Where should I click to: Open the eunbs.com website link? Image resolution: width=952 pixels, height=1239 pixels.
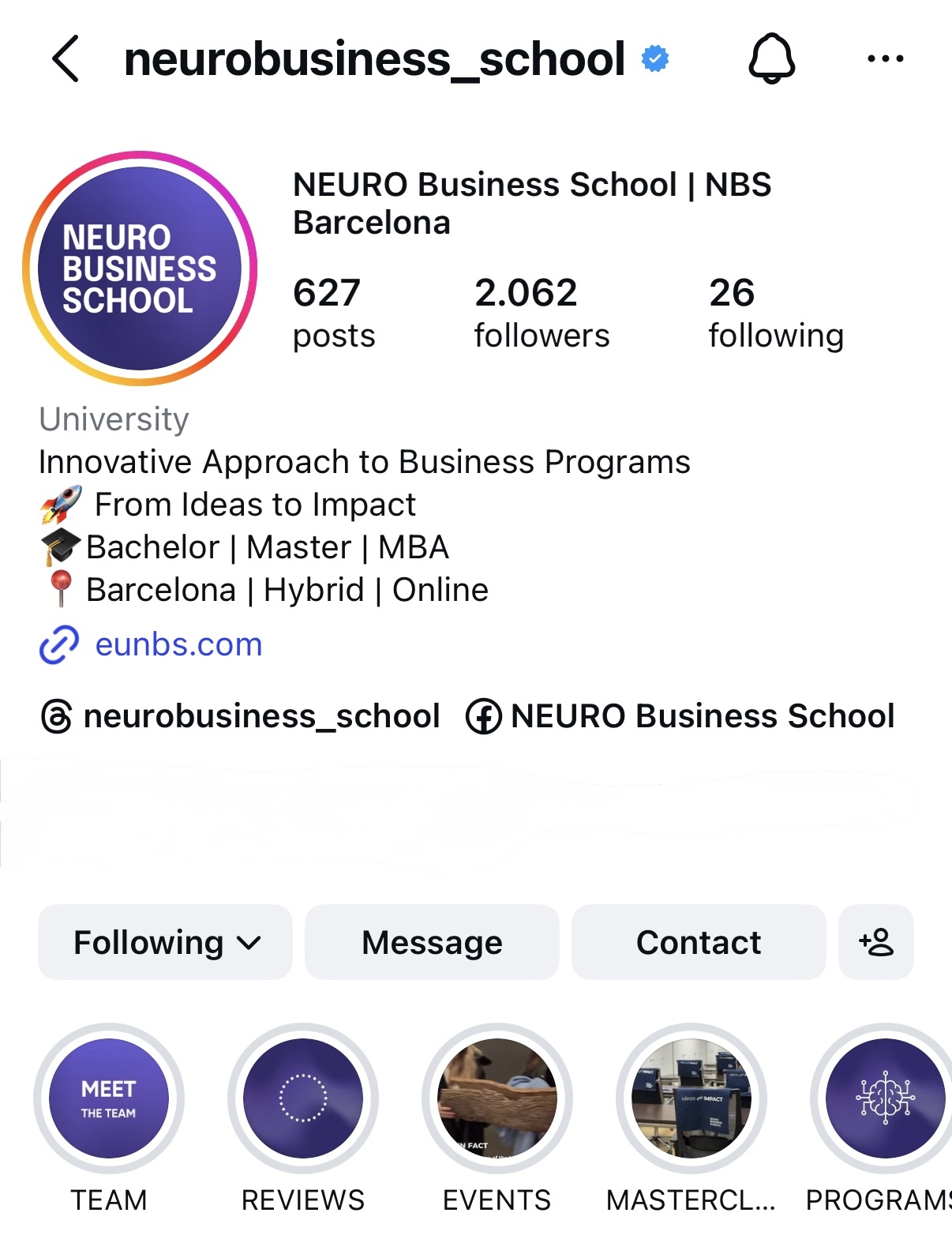point(178,645)
